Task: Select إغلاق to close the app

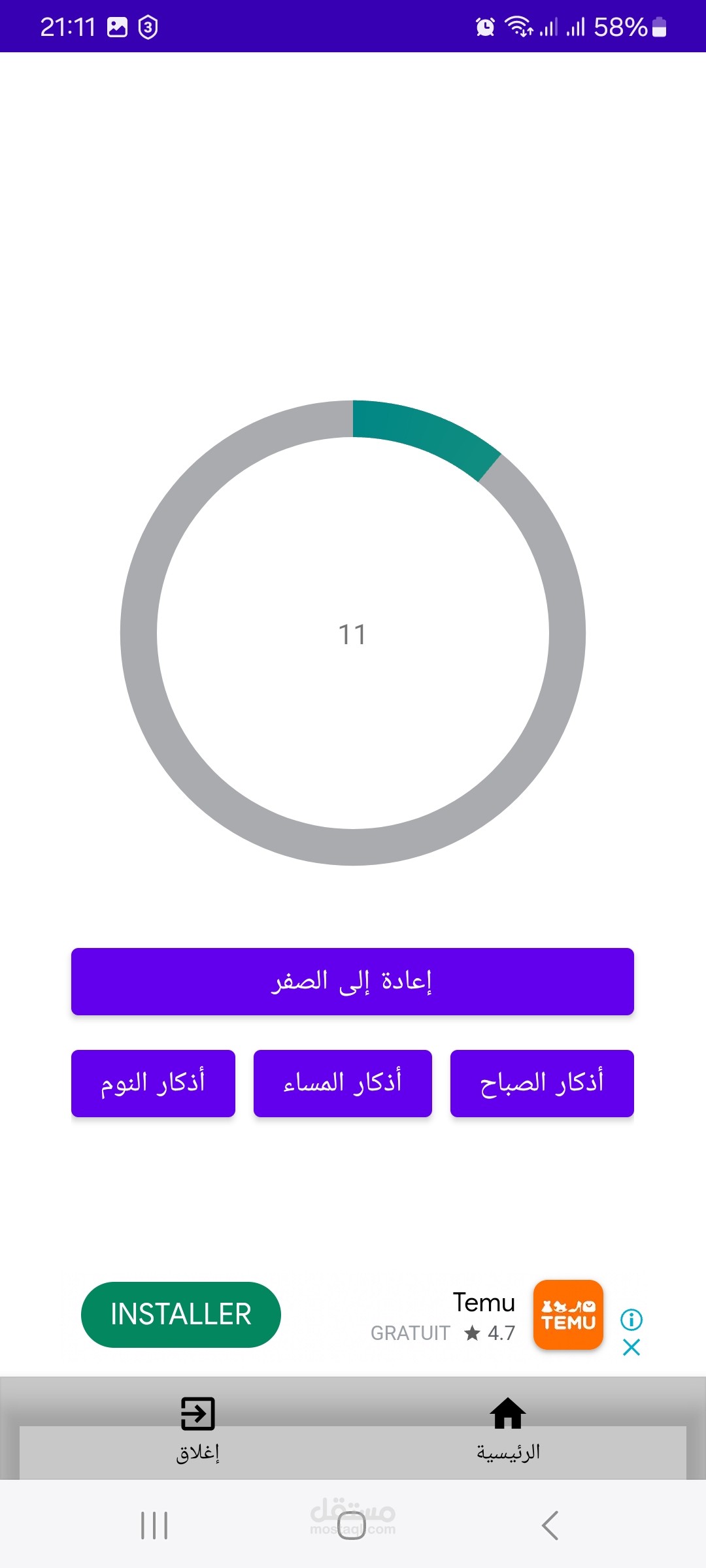Action: point(197,1429)
